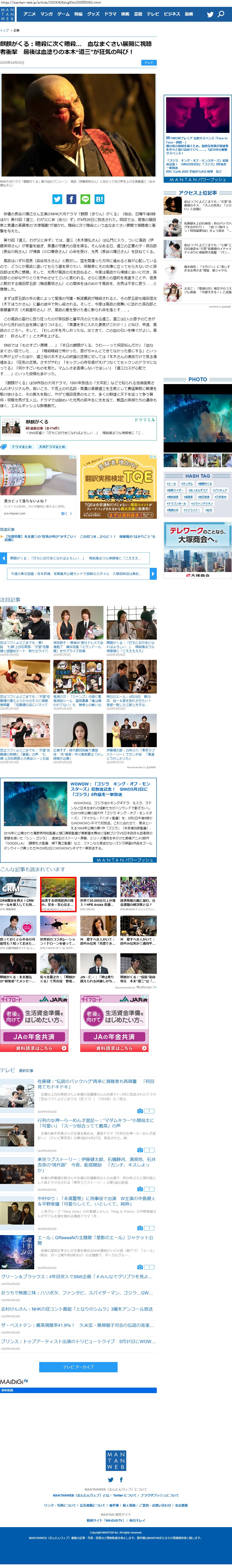Open the ドラマ navigation tab
Image resolution: width=232 pixels, height=1568 pixels.
[110, 14]
